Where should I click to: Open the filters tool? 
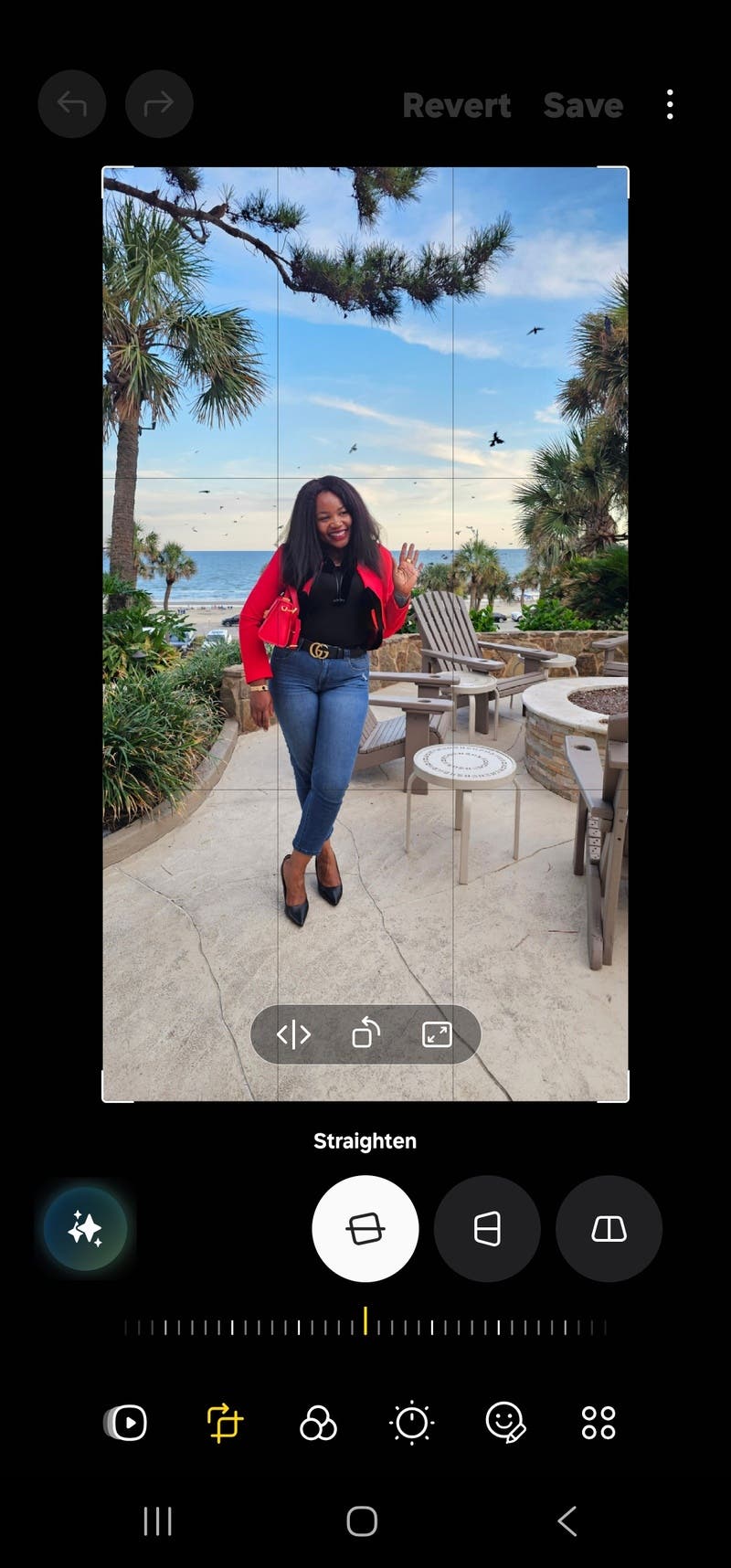click(318, 1423)
